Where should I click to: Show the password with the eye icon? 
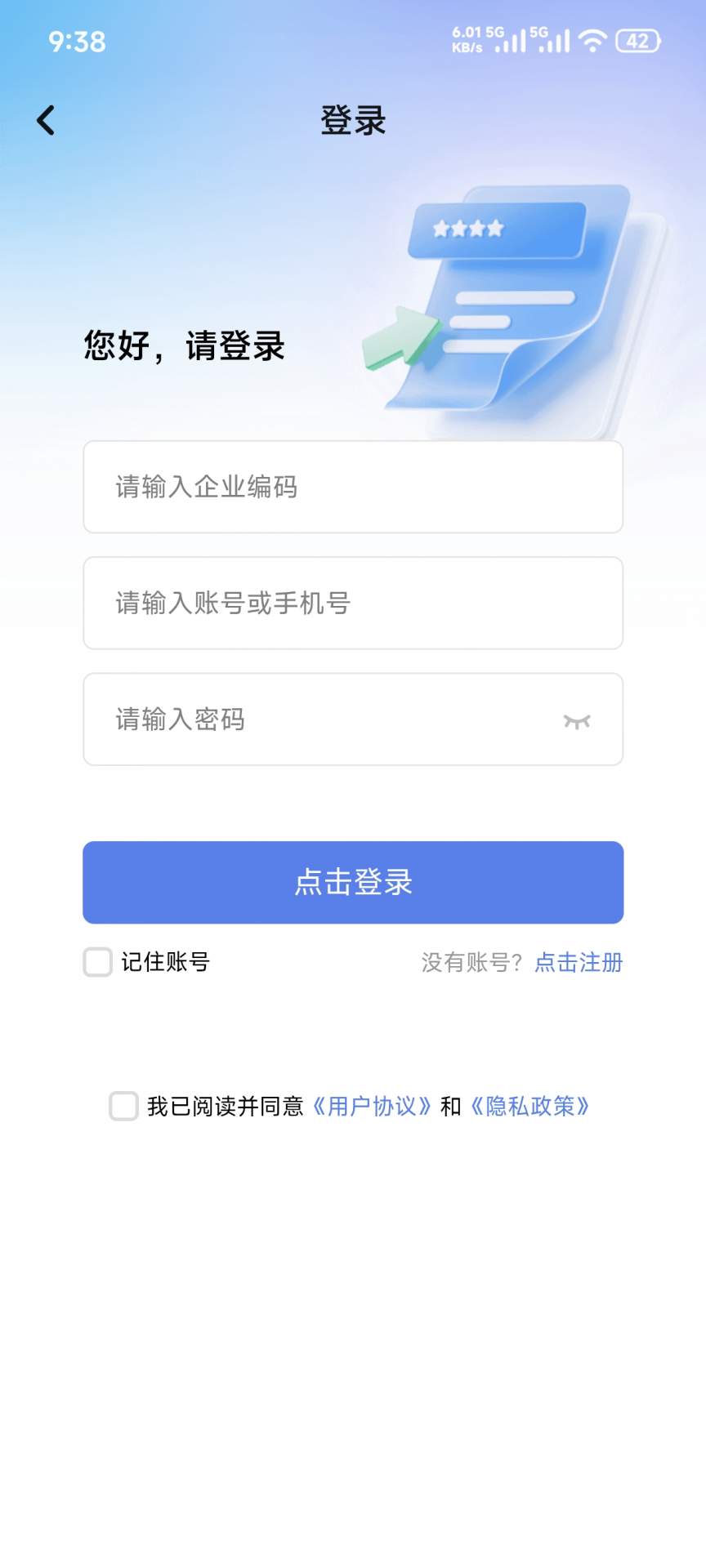click(577, 720)
